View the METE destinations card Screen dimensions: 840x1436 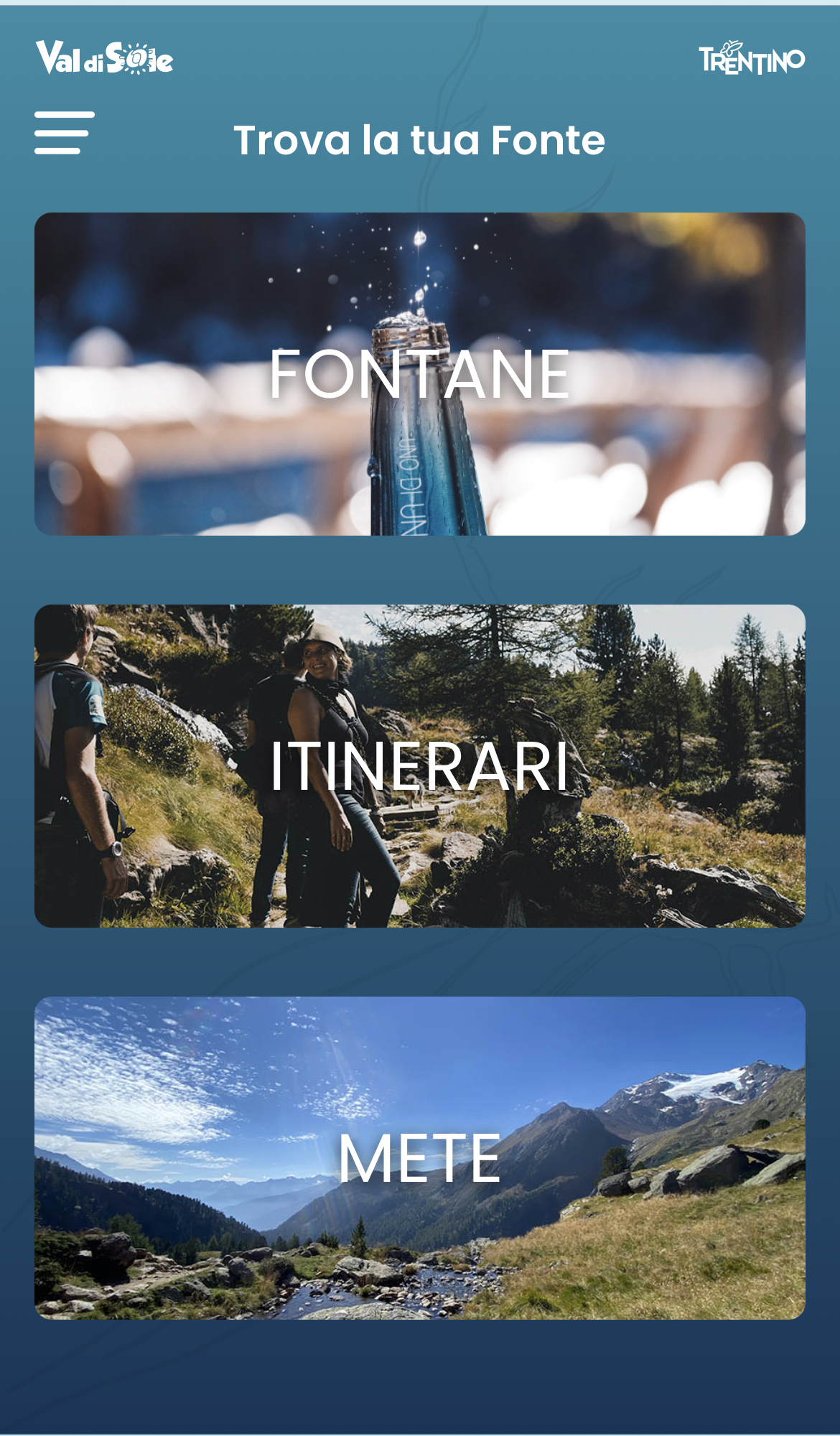tap(420, 1158)
